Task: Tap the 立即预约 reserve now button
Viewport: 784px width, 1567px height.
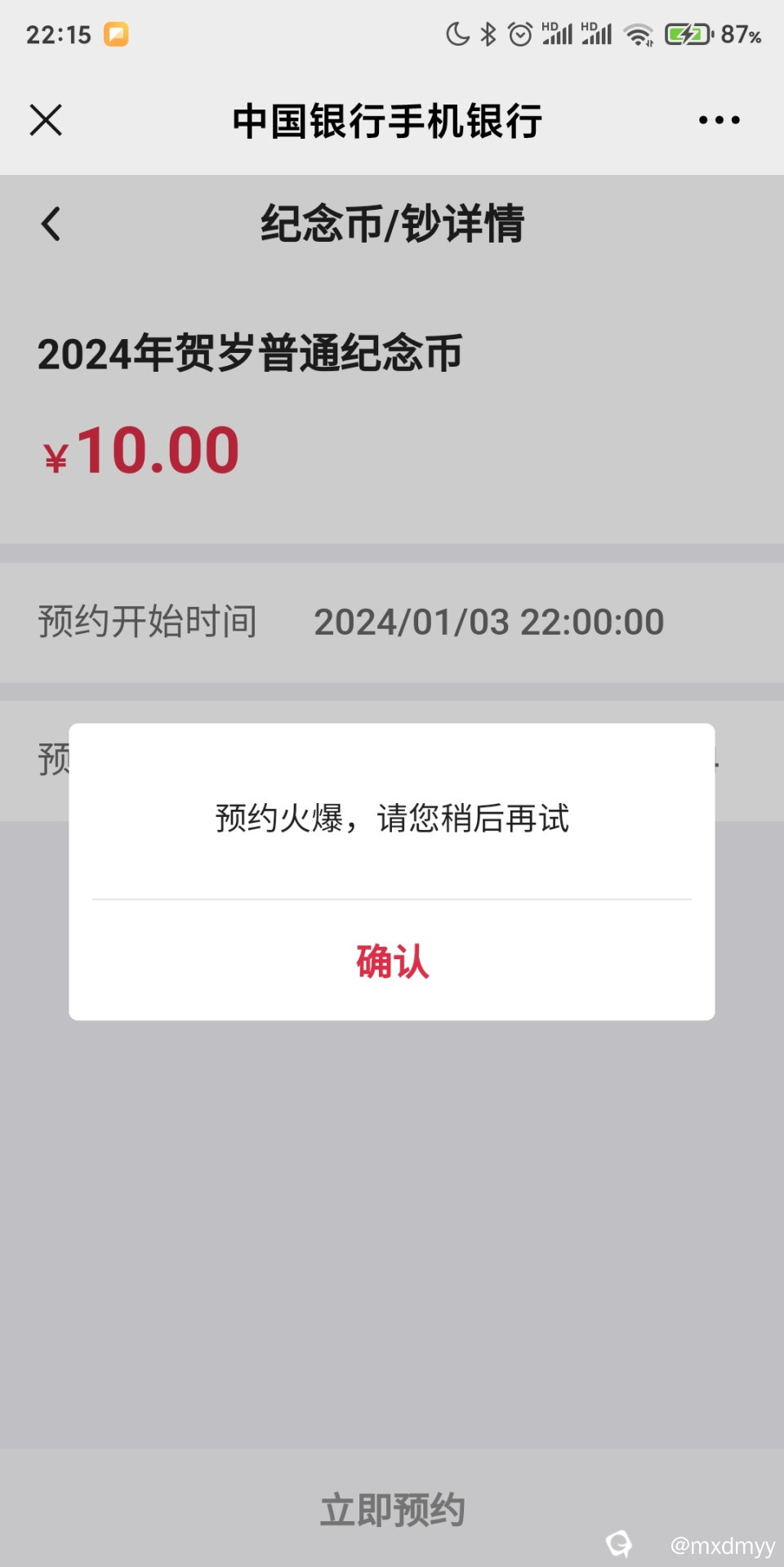Action: (x=392, y=1508)
